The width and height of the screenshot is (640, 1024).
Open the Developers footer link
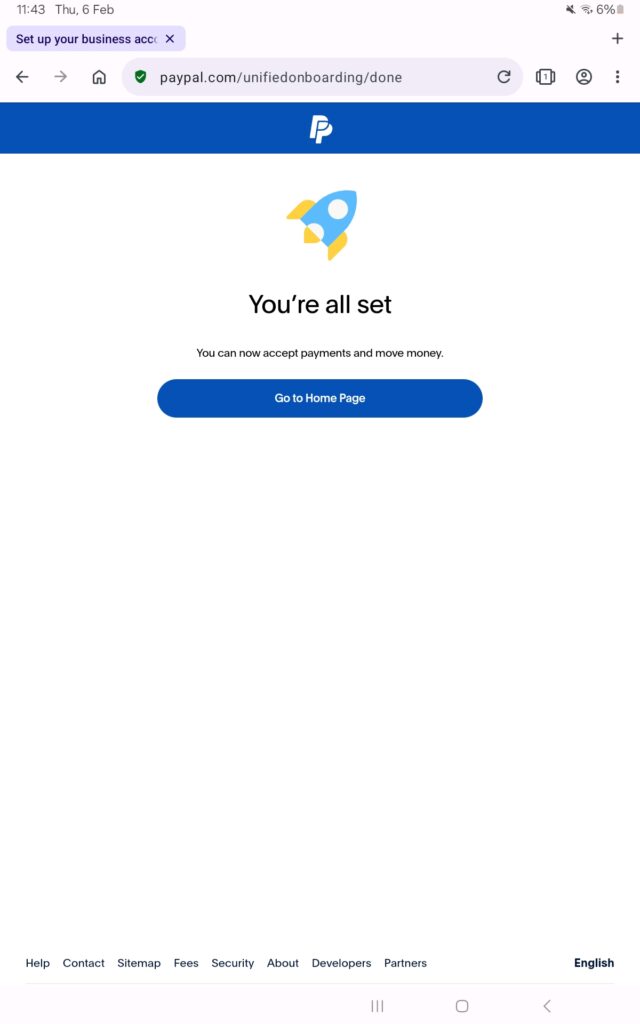coord(341,963)
